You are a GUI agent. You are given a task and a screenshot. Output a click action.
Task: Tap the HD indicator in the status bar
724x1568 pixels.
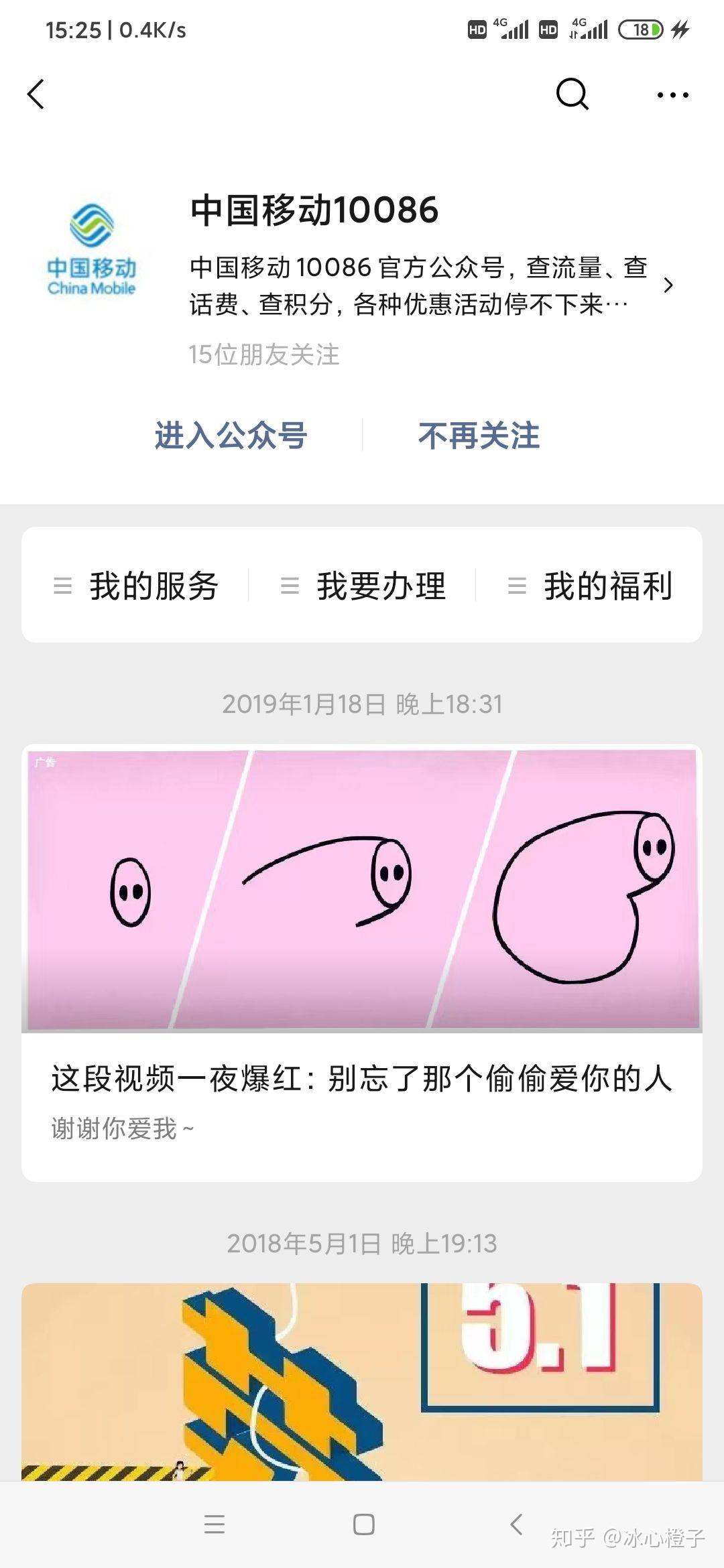(476, 29)
